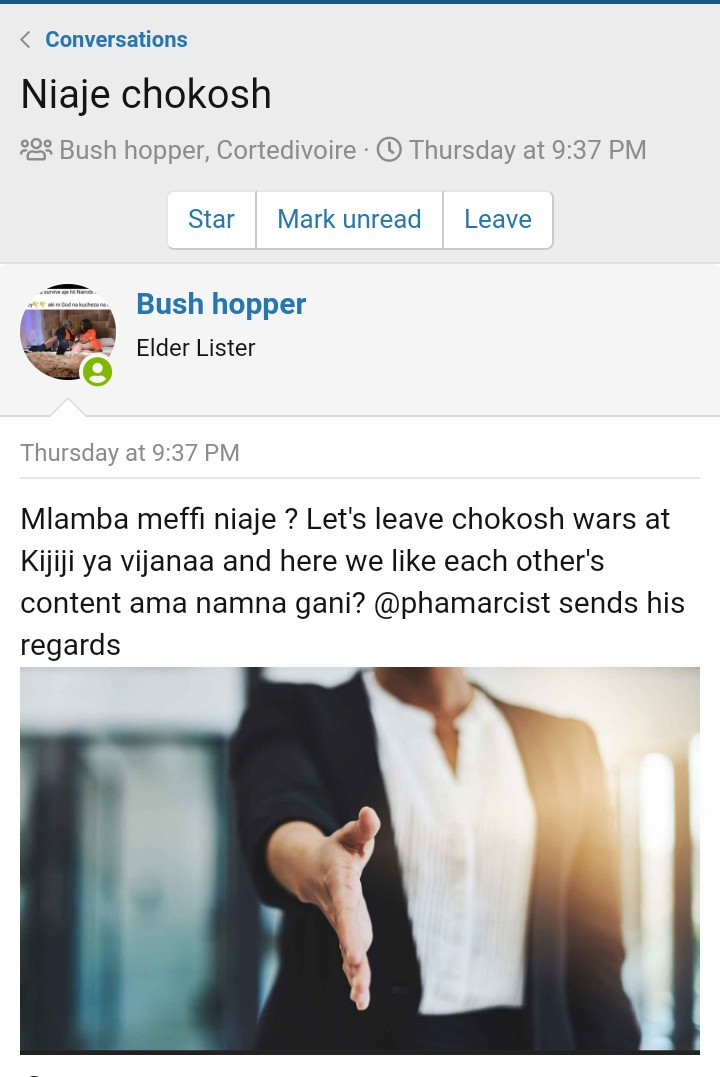Viewport: 720px width, 1077px height.
Task: View Bush hopper's avatar
Action: [x=68, y=332]
